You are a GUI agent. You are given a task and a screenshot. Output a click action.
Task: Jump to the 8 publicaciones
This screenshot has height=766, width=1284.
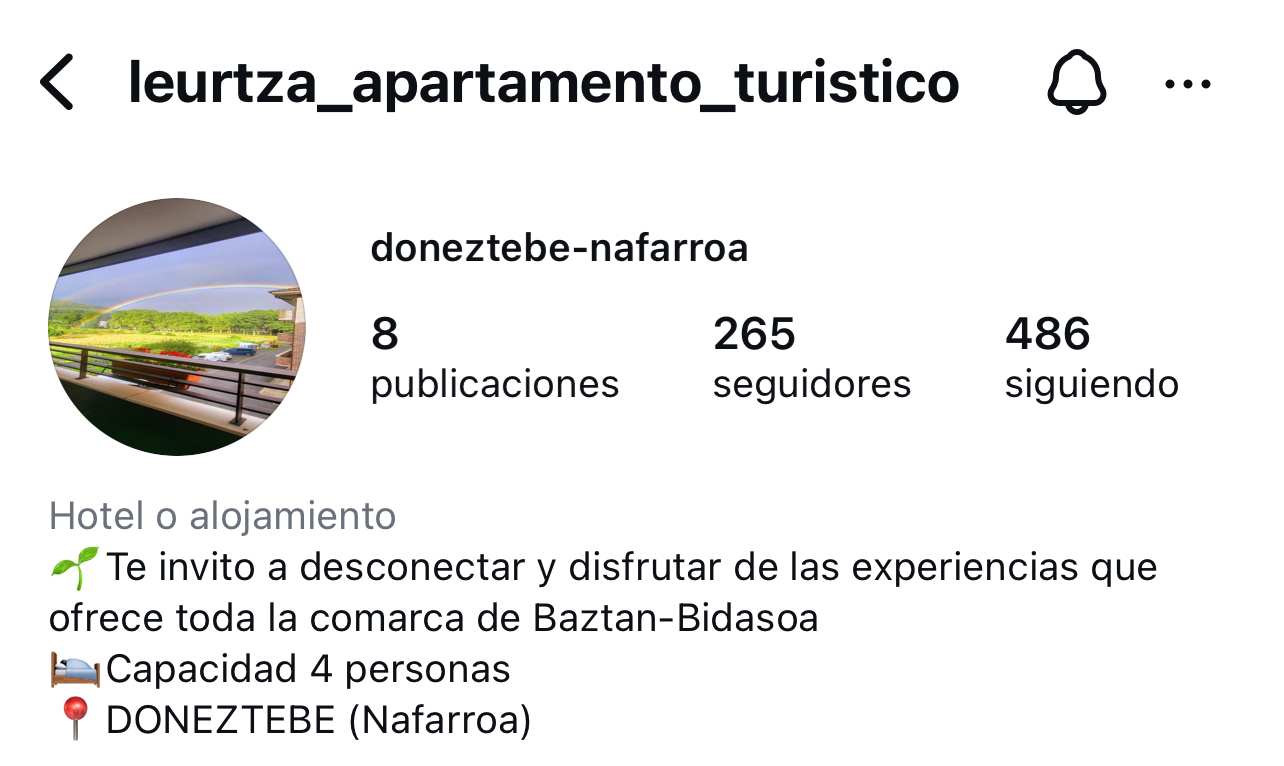[x=494, y=358]
